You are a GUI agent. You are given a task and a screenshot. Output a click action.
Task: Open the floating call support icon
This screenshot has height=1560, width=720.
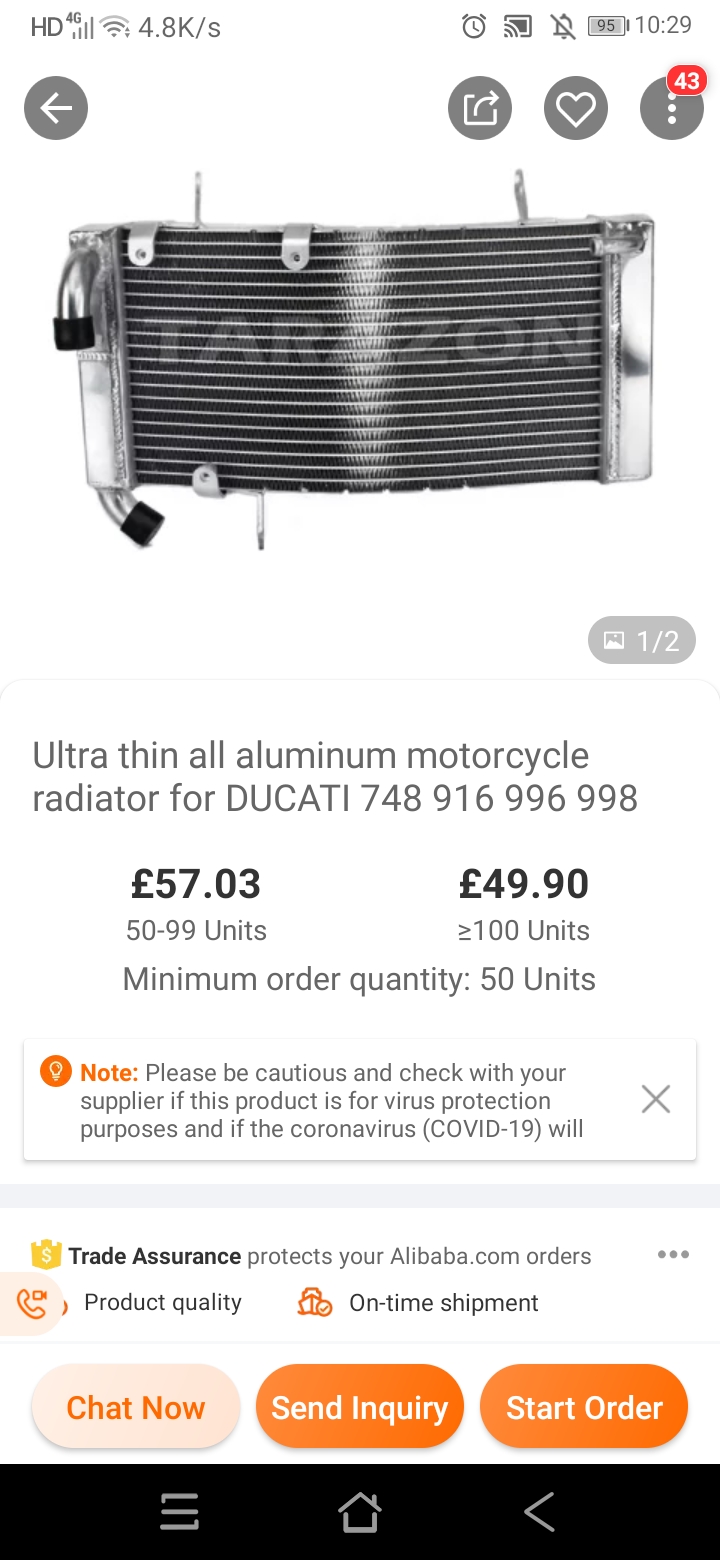coord(32,1304)
